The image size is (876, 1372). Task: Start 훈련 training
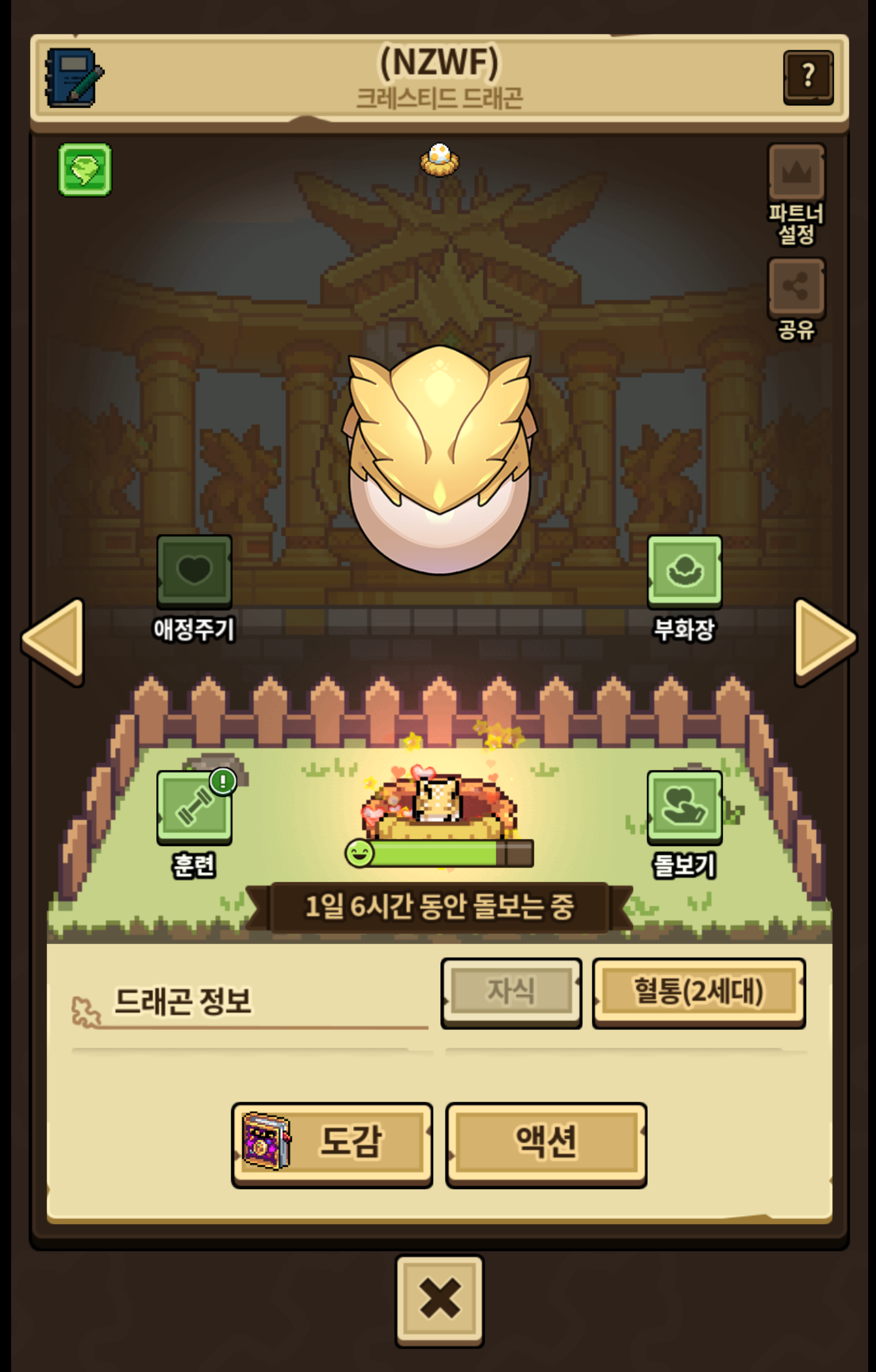pyautogui.click(x=194, y=824)
